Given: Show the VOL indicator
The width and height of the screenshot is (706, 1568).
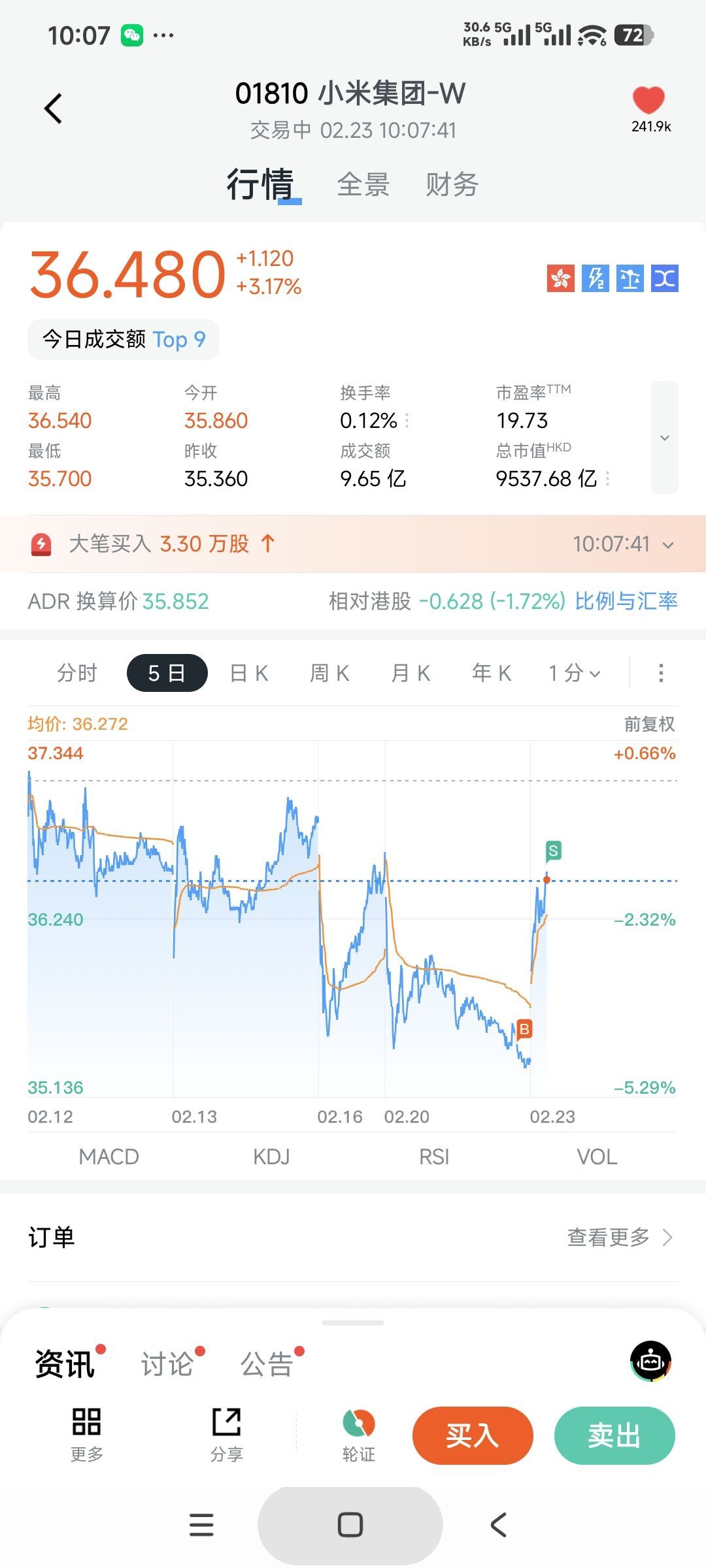Looking at the screenshot, I should (x=597, y=1157).
